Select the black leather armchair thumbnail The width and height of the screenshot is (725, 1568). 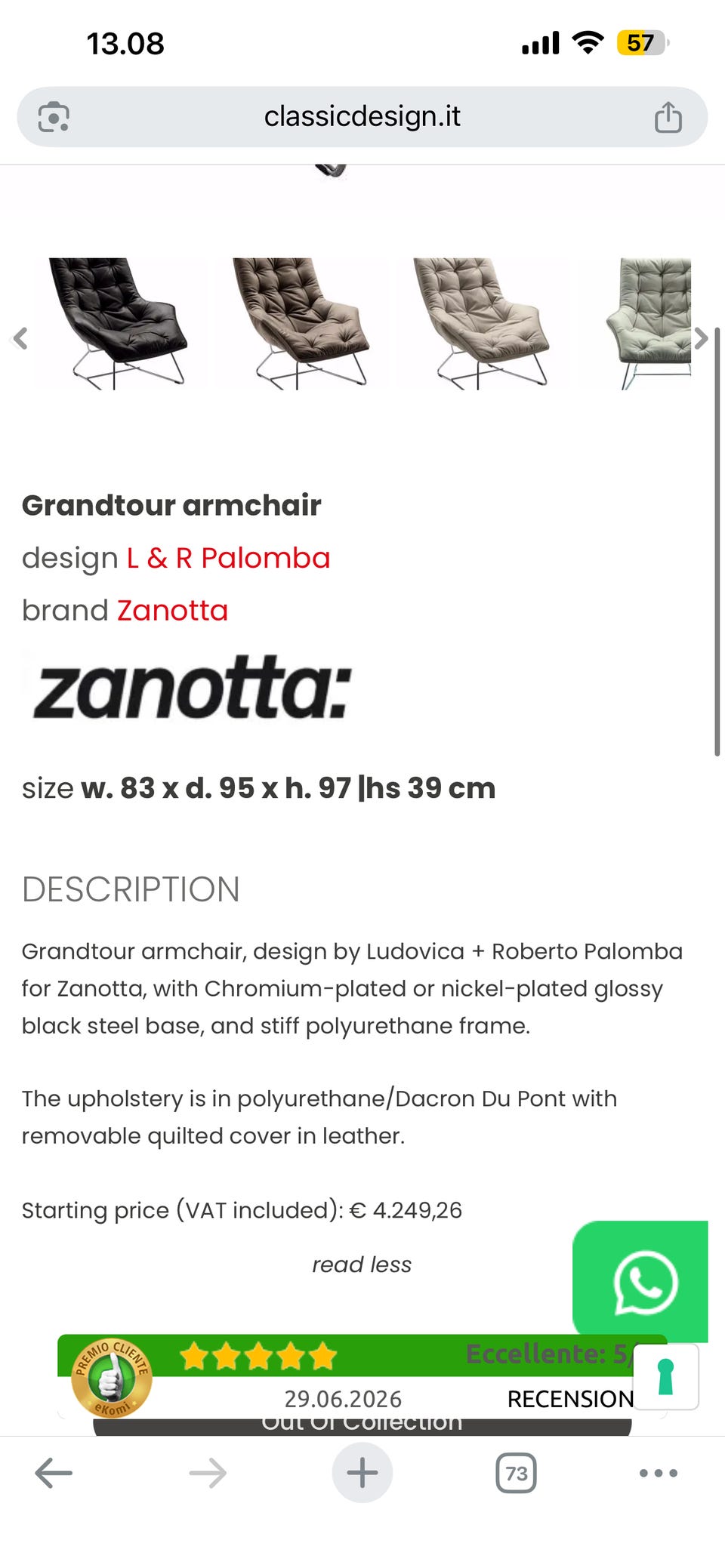(x=119, y=324)
